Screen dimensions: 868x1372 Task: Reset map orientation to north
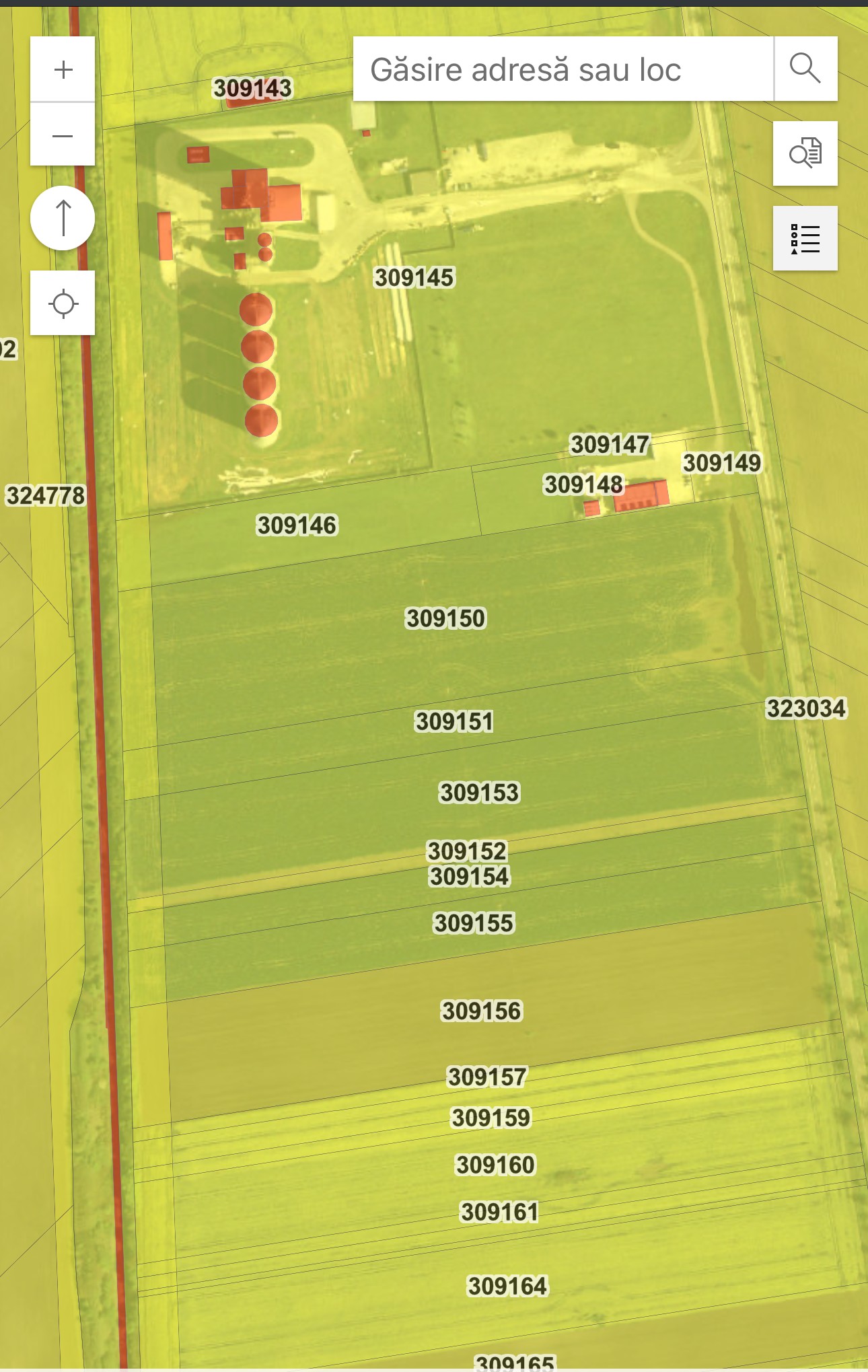tap(63, 218)
